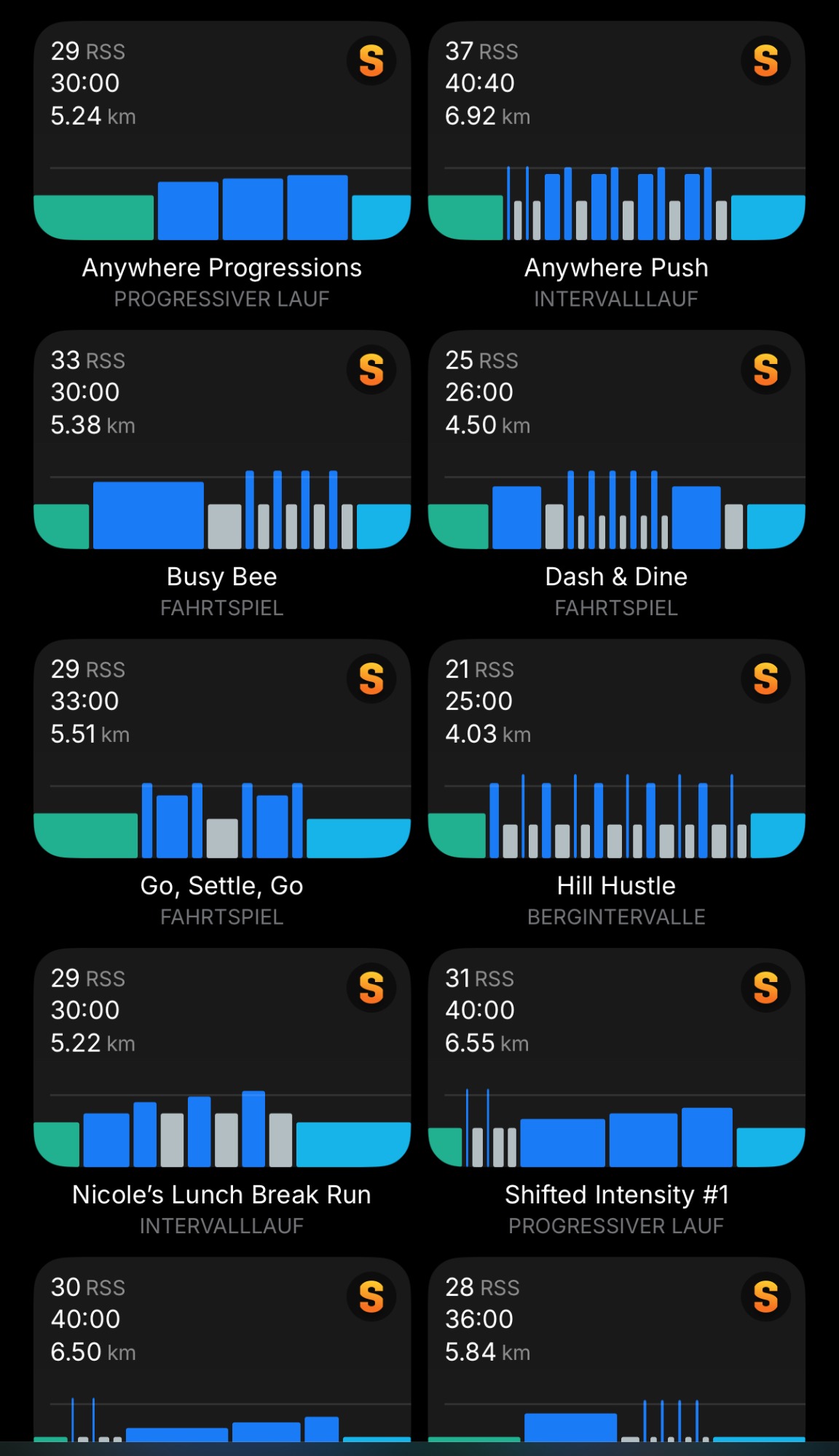The image size is (839, 1456).
Task: Open the Busy Bee Fahrtspiel workout
Action: [x=222, y=440]
